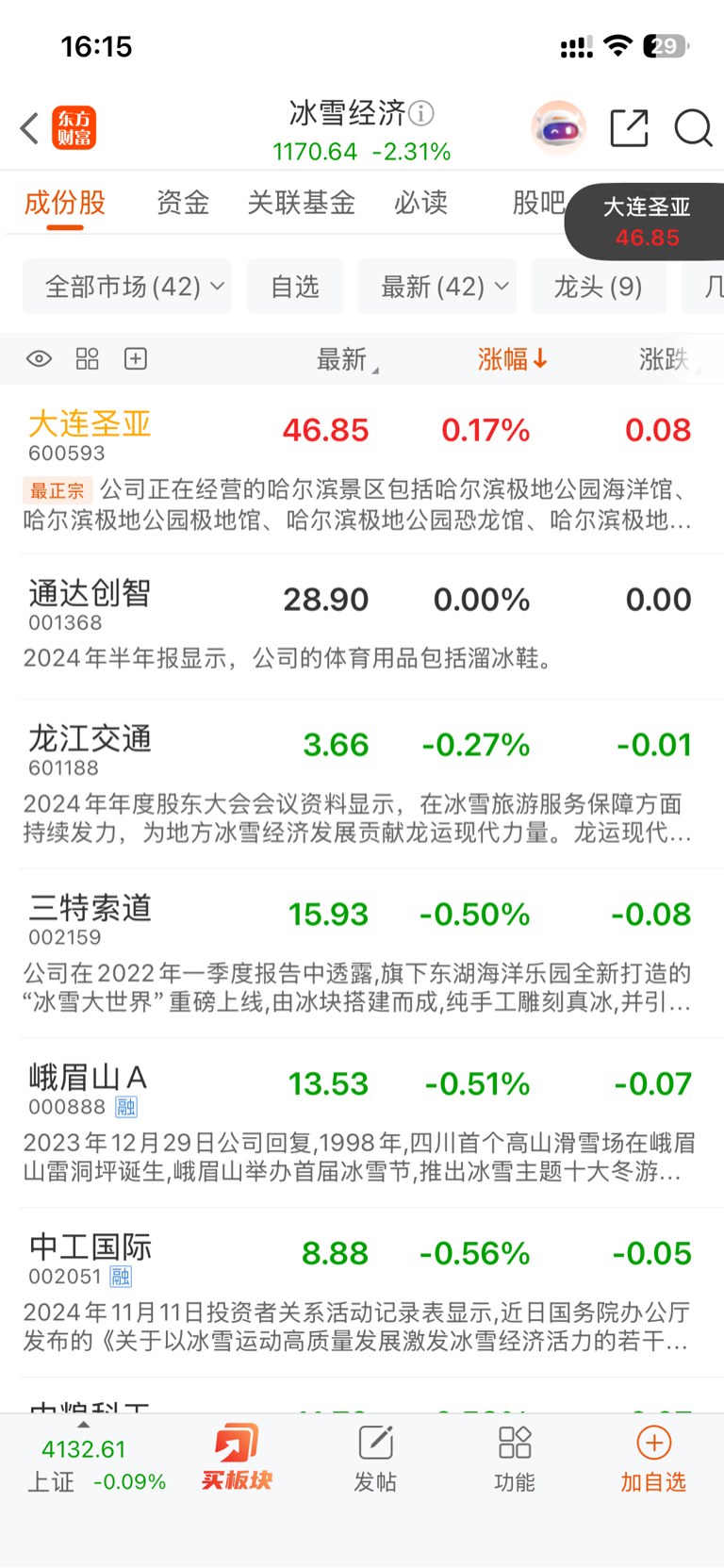
Task: Open the search magnifier icon
Action: (693, 128)
